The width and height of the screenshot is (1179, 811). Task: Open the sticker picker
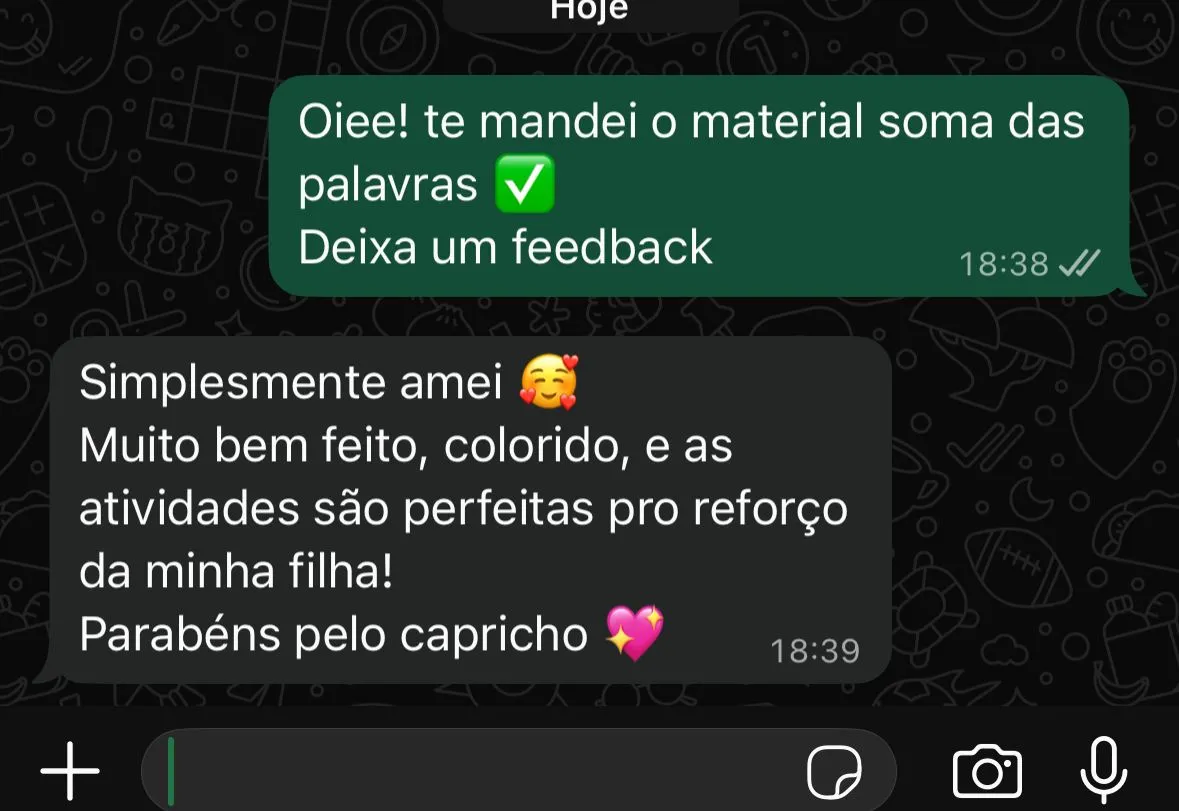[834, 772]
